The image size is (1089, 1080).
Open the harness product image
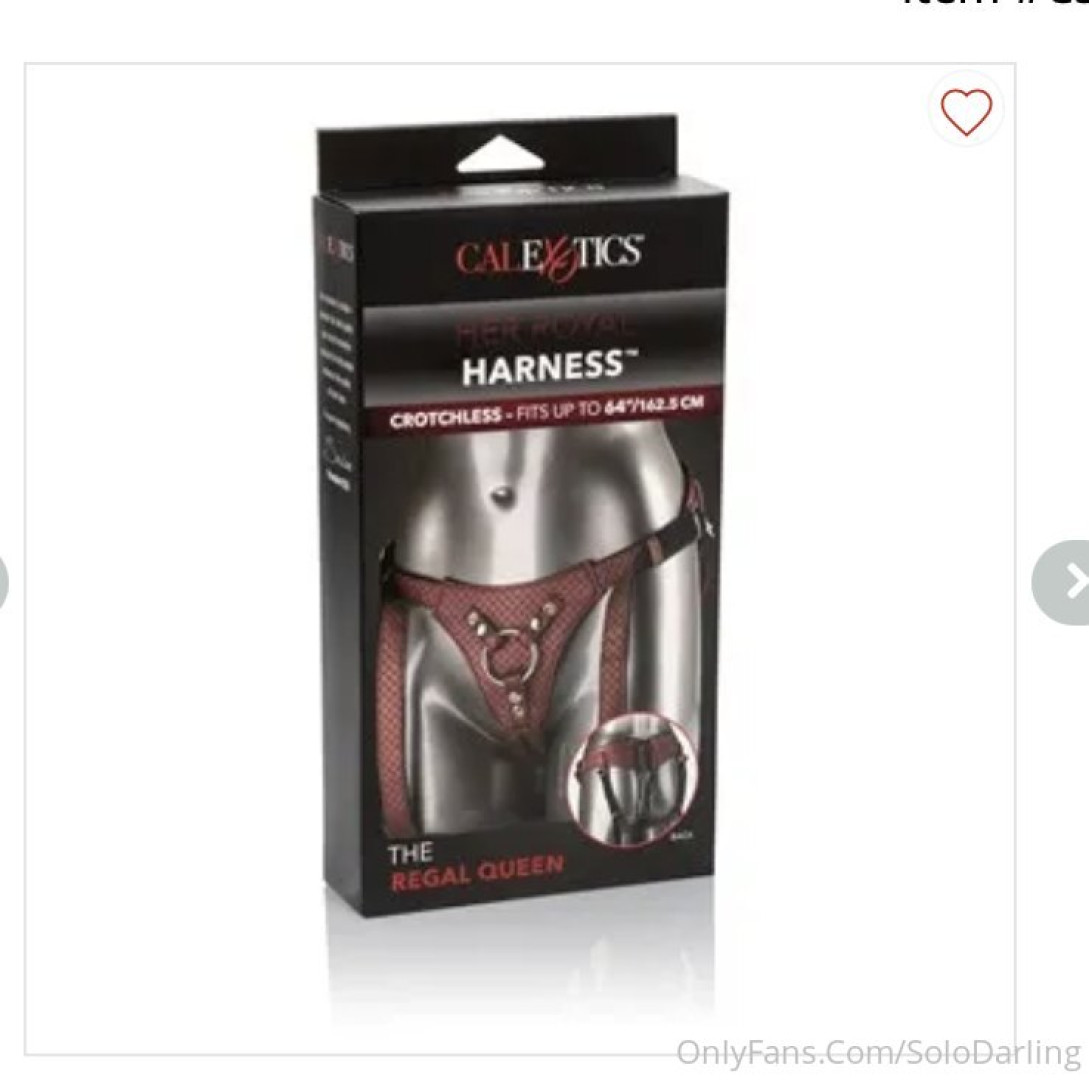[520, 520]
